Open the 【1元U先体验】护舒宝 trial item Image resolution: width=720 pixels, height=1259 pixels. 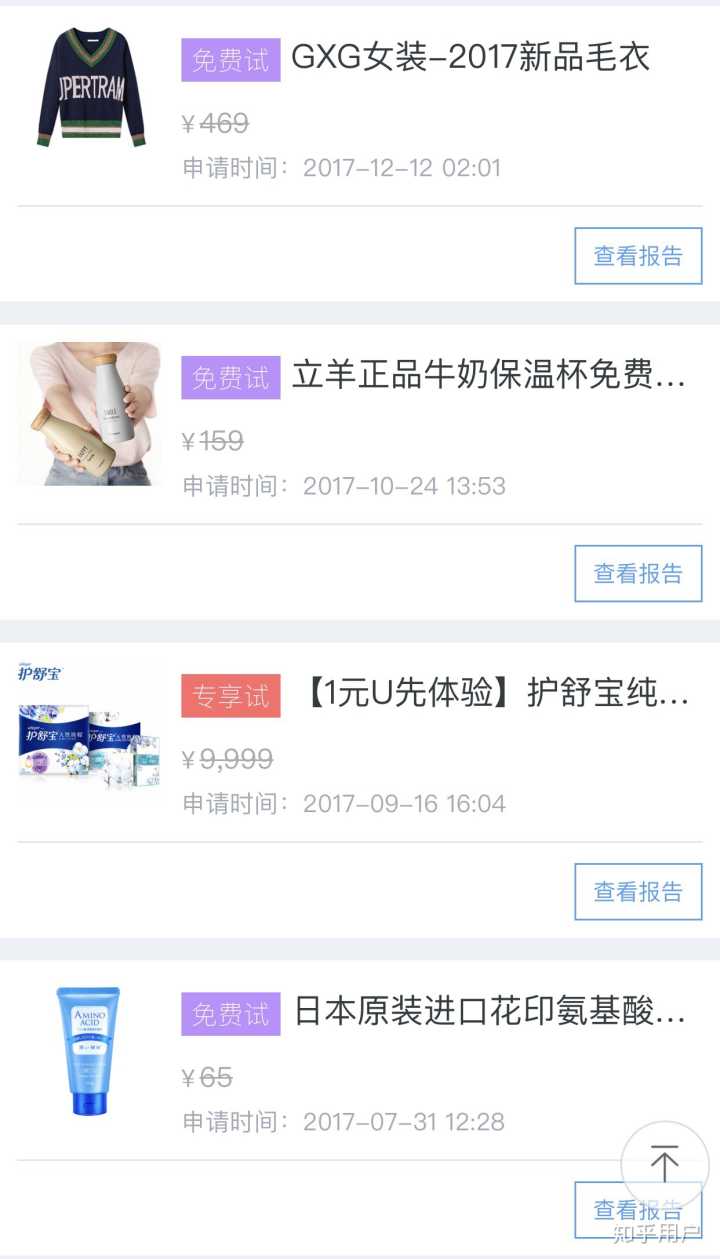(x=495, y=694)
